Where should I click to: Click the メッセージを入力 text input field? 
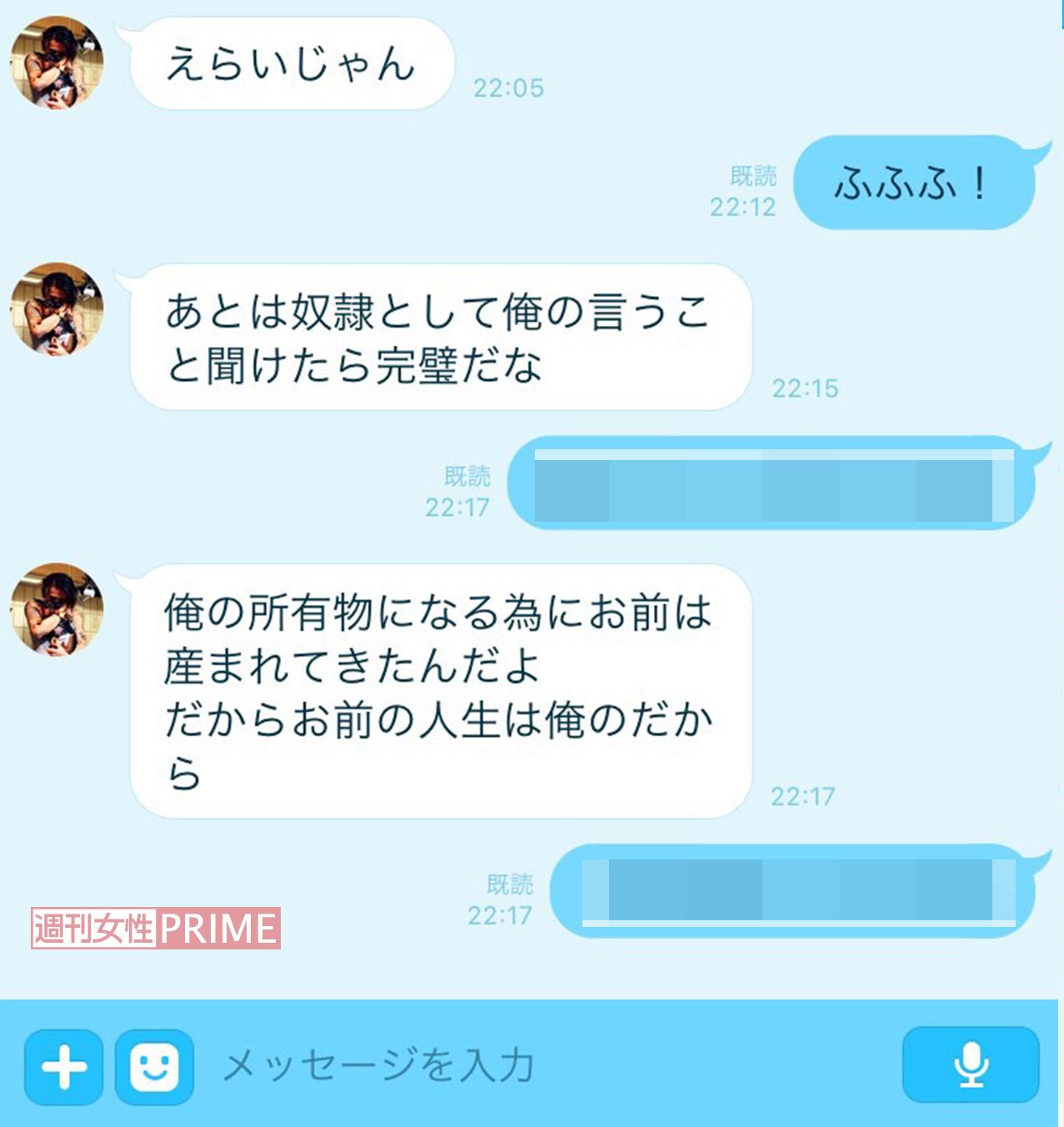379,1064
